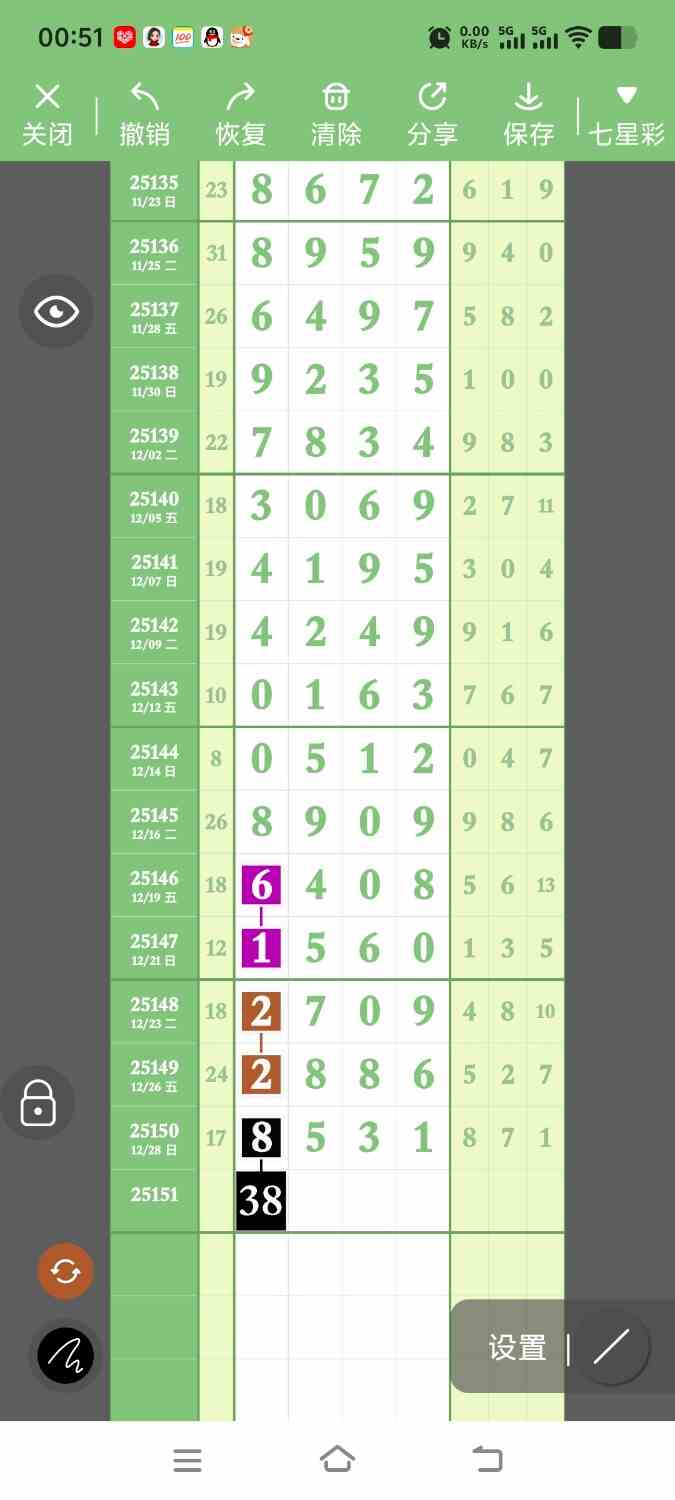Image resolution: width=675 pixels, height=1500 pixels.
Task: Open the 七星彩 lottery type dropdown
Action: coord(627,115)
